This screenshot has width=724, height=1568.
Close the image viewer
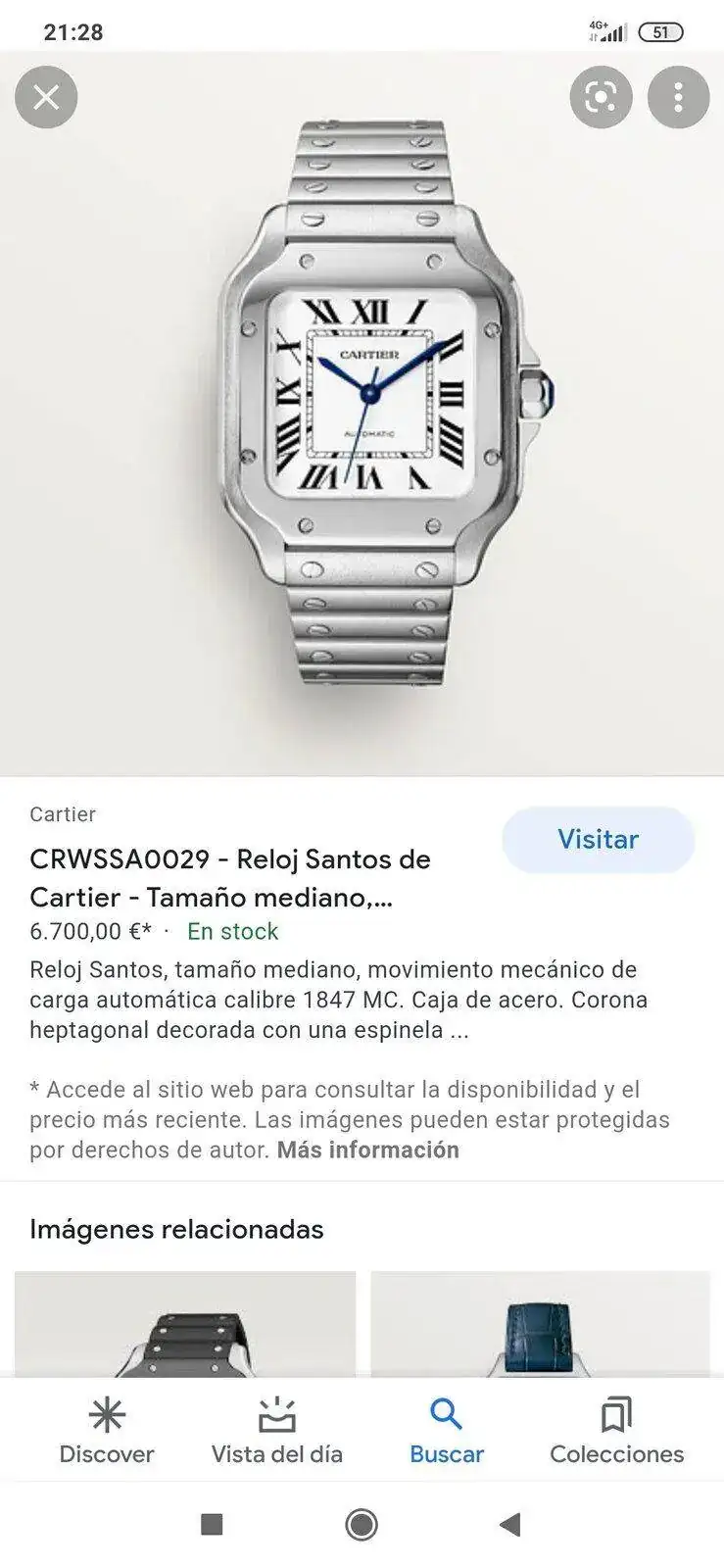[46, 97]
